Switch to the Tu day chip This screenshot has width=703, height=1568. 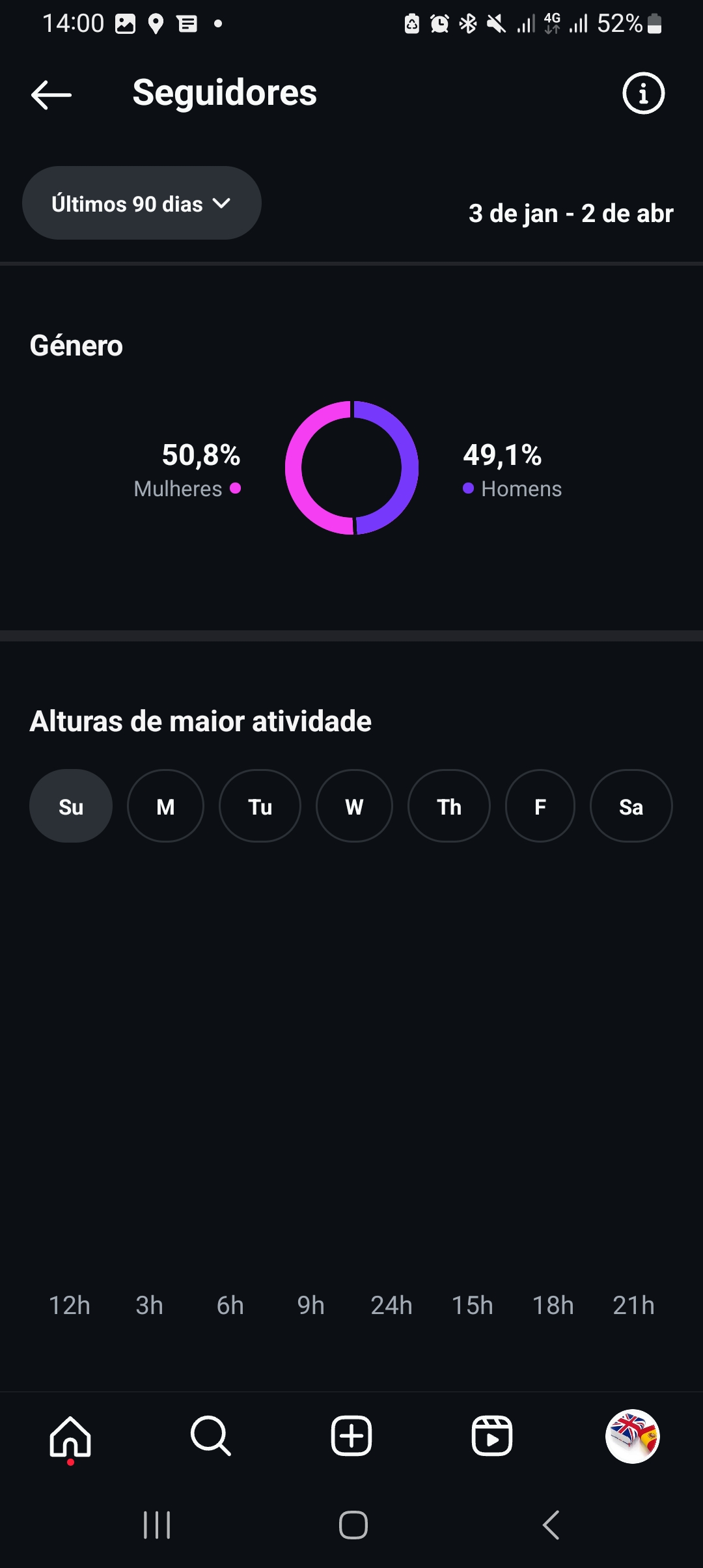(x=260, y=806)
